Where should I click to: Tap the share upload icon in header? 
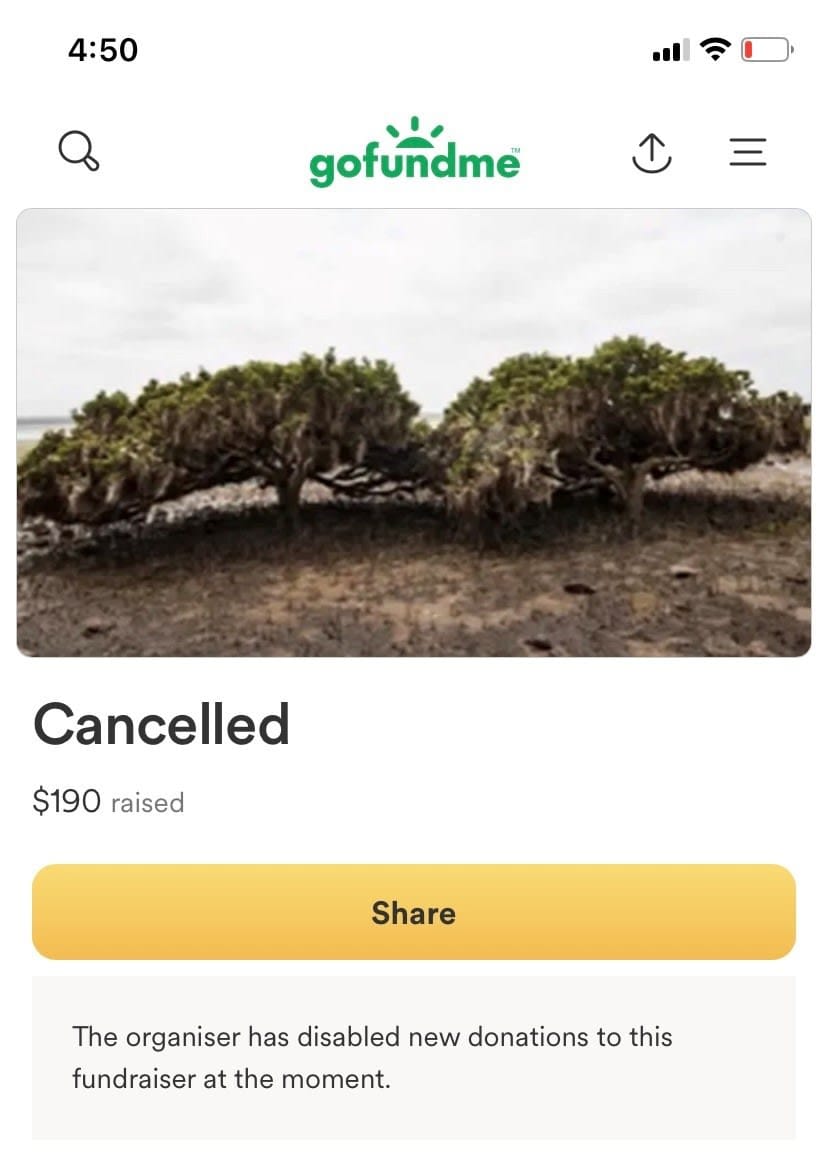(651, 152)
